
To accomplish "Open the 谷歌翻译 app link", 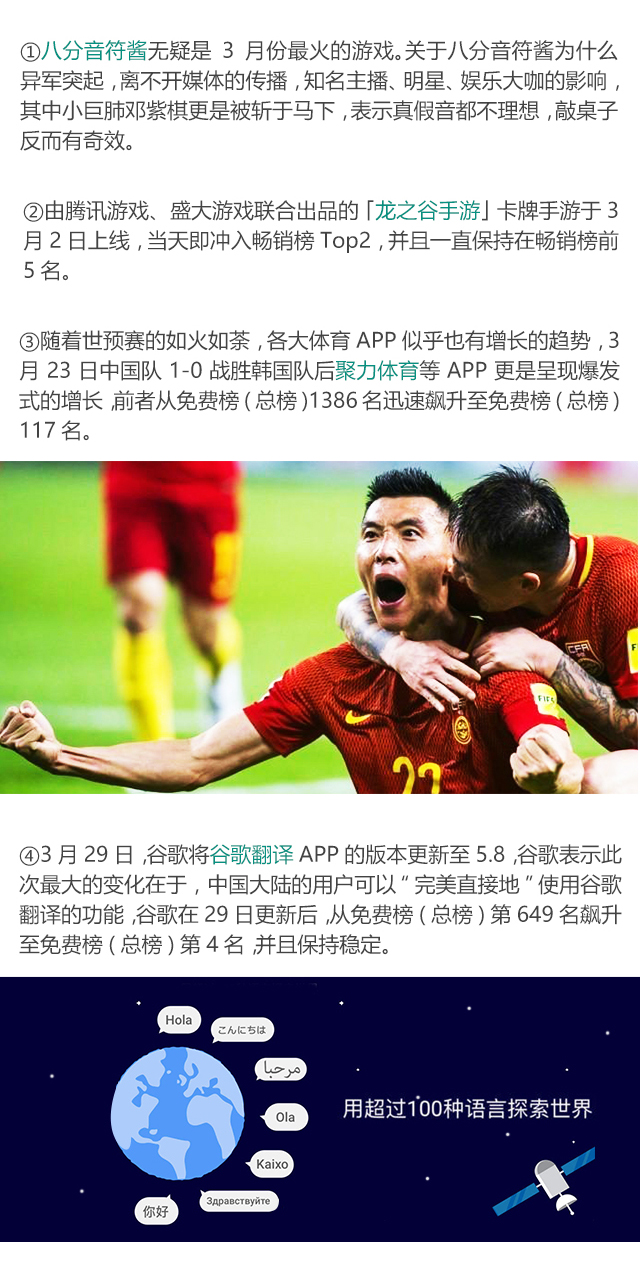I will pos(251,855).
